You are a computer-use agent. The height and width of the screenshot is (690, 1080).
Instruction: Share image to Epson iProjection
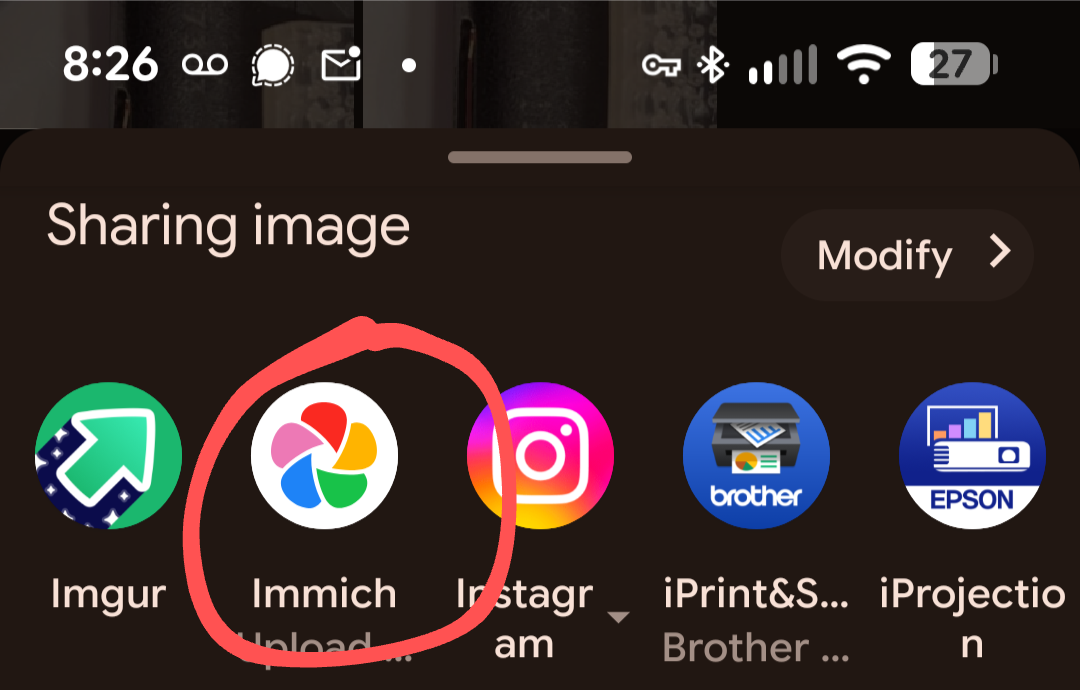972,455
